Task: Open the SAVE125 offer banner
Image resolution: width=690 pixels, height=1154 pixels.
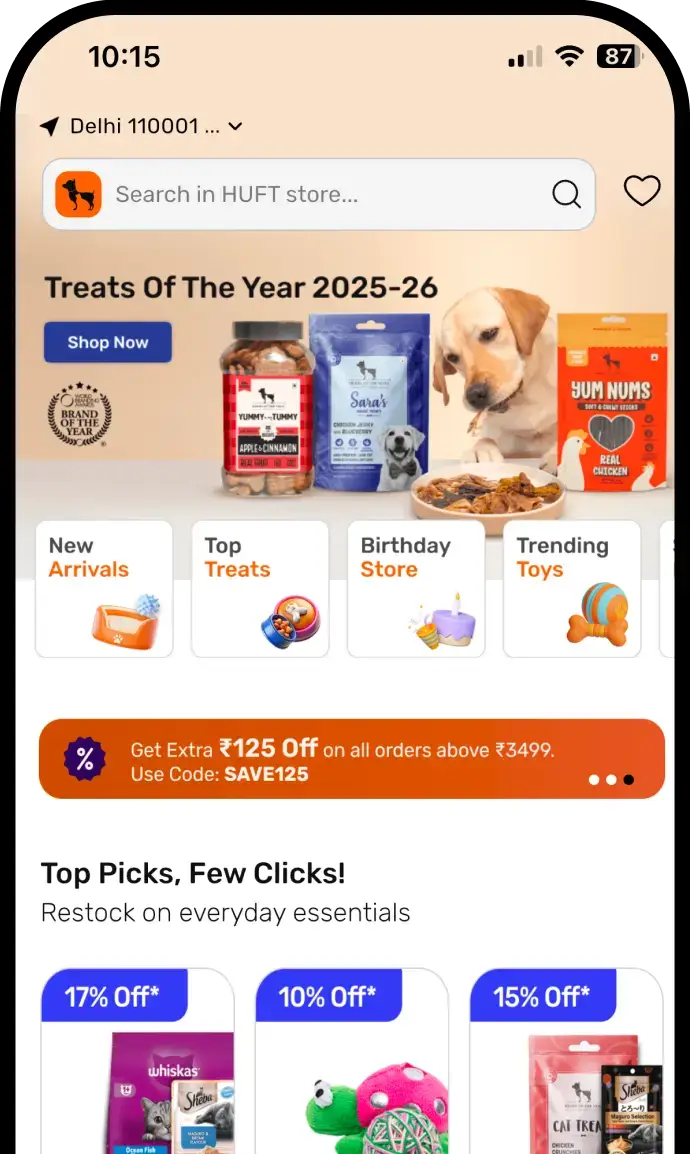Action: coord(352,760)
